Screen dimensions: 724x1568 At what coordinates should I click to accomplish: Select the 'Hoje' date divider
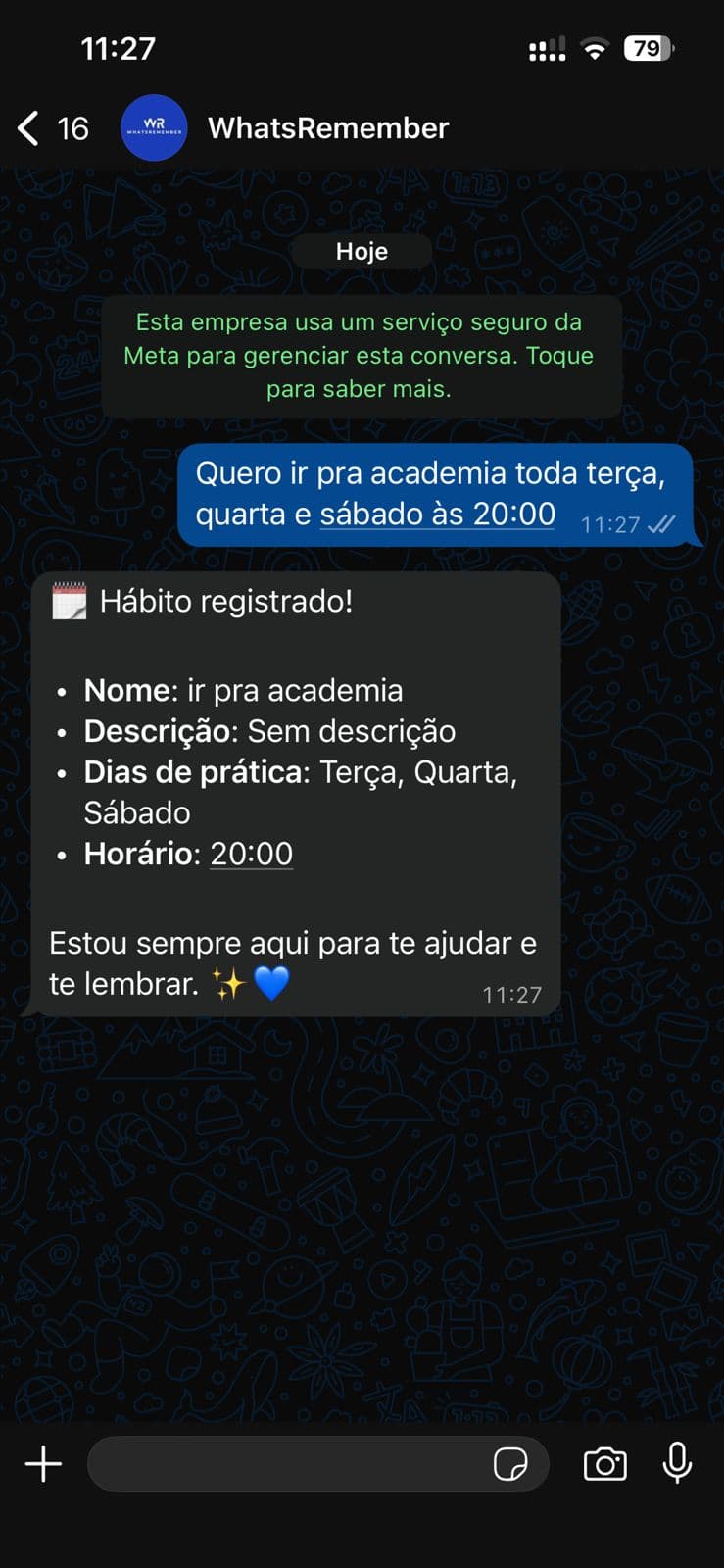tap(362, 251)
